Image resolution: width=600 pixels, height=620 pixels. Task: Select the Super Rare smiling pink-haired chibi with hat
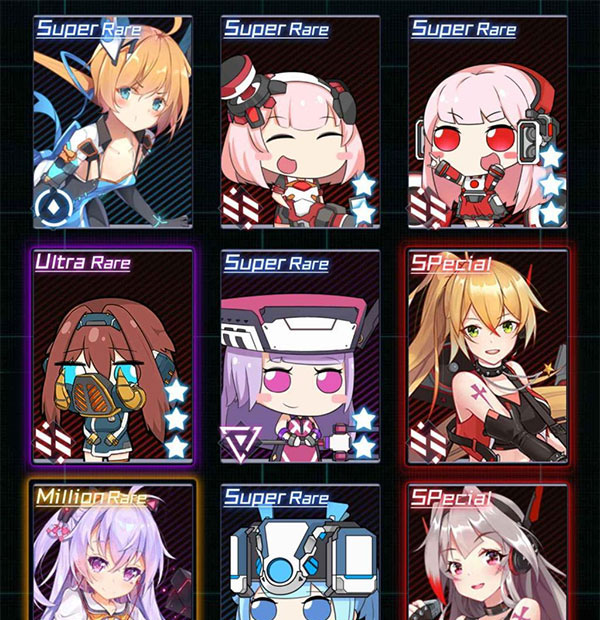coord(300,122)
